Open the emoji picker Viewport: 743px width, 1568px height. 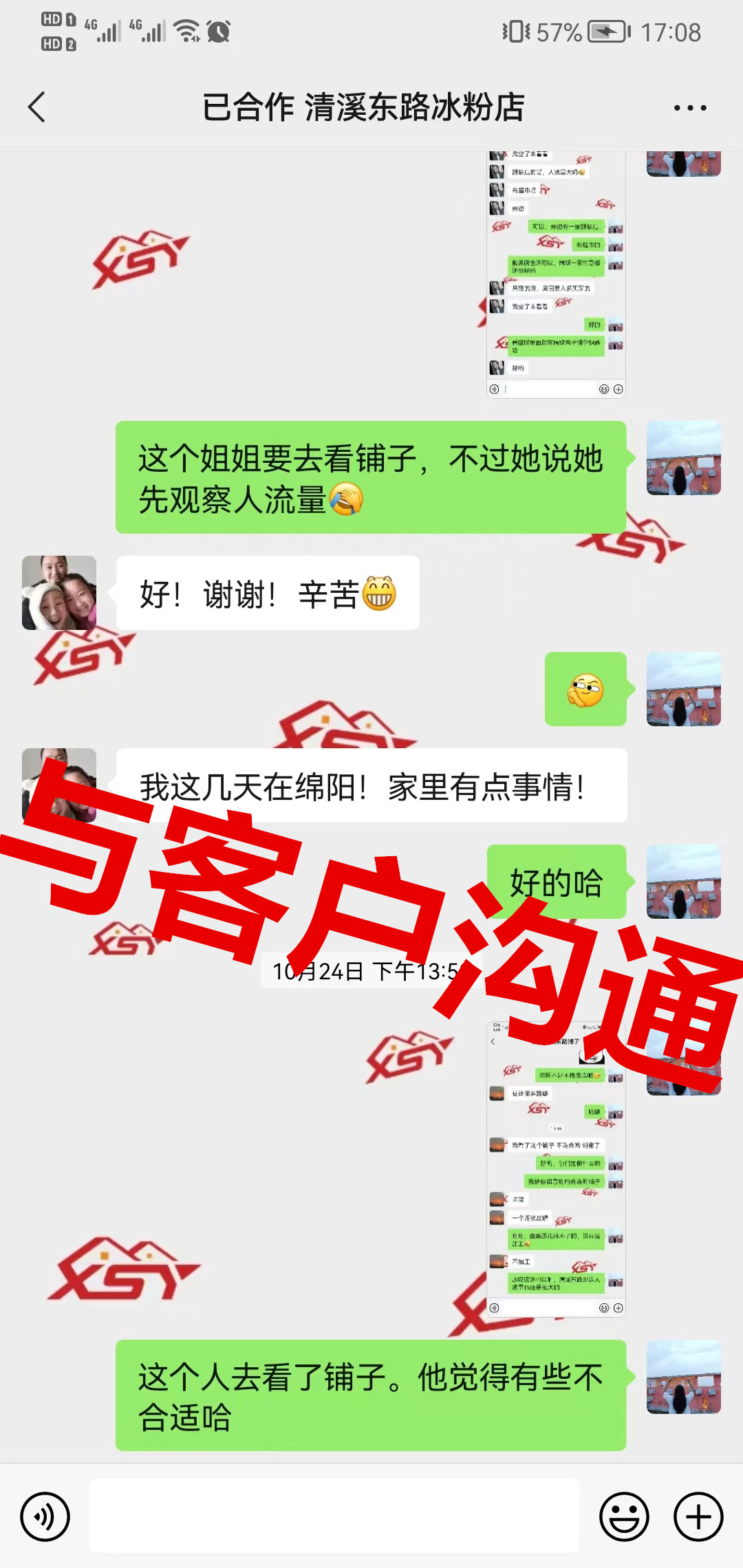coord(624,1516)
